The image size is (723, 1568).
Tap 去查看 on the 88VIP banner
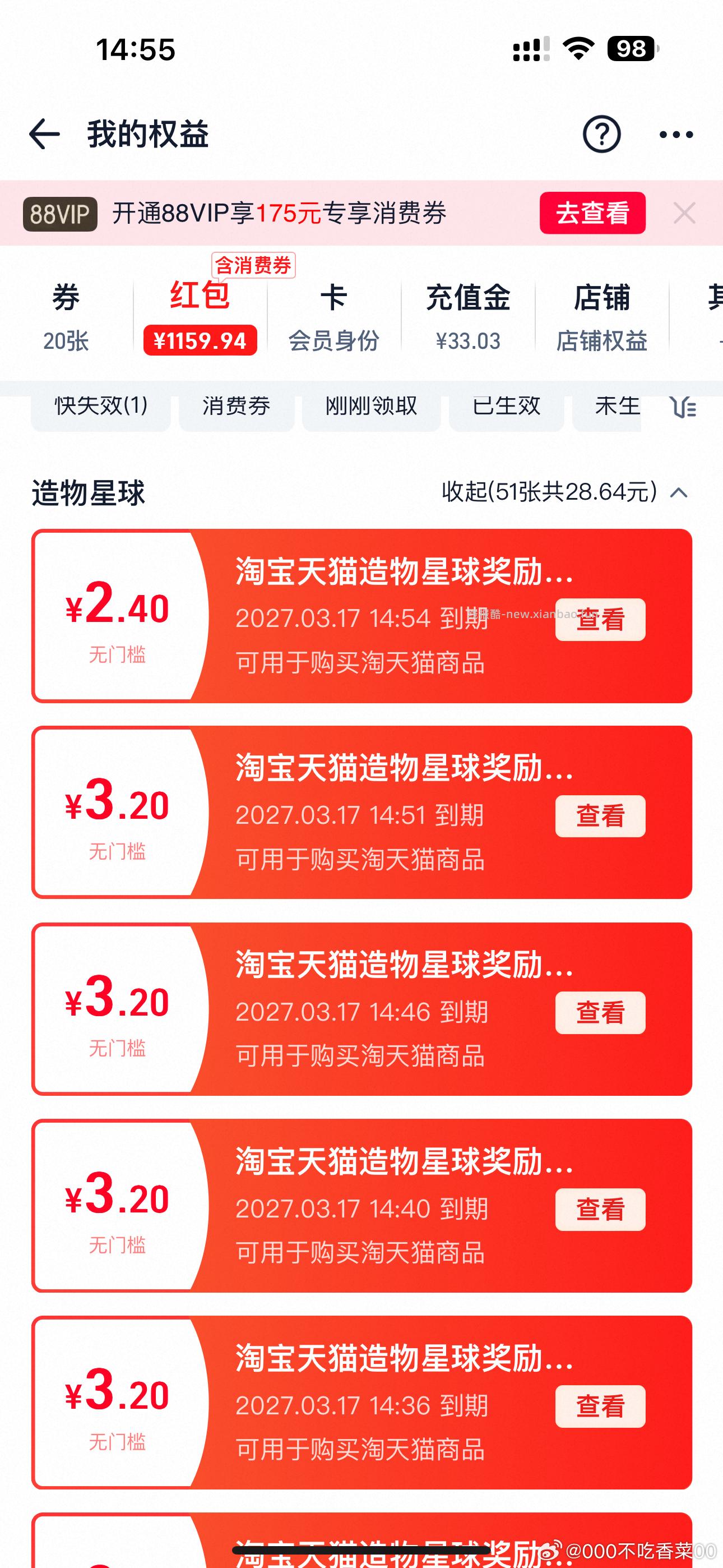[592, 213]
